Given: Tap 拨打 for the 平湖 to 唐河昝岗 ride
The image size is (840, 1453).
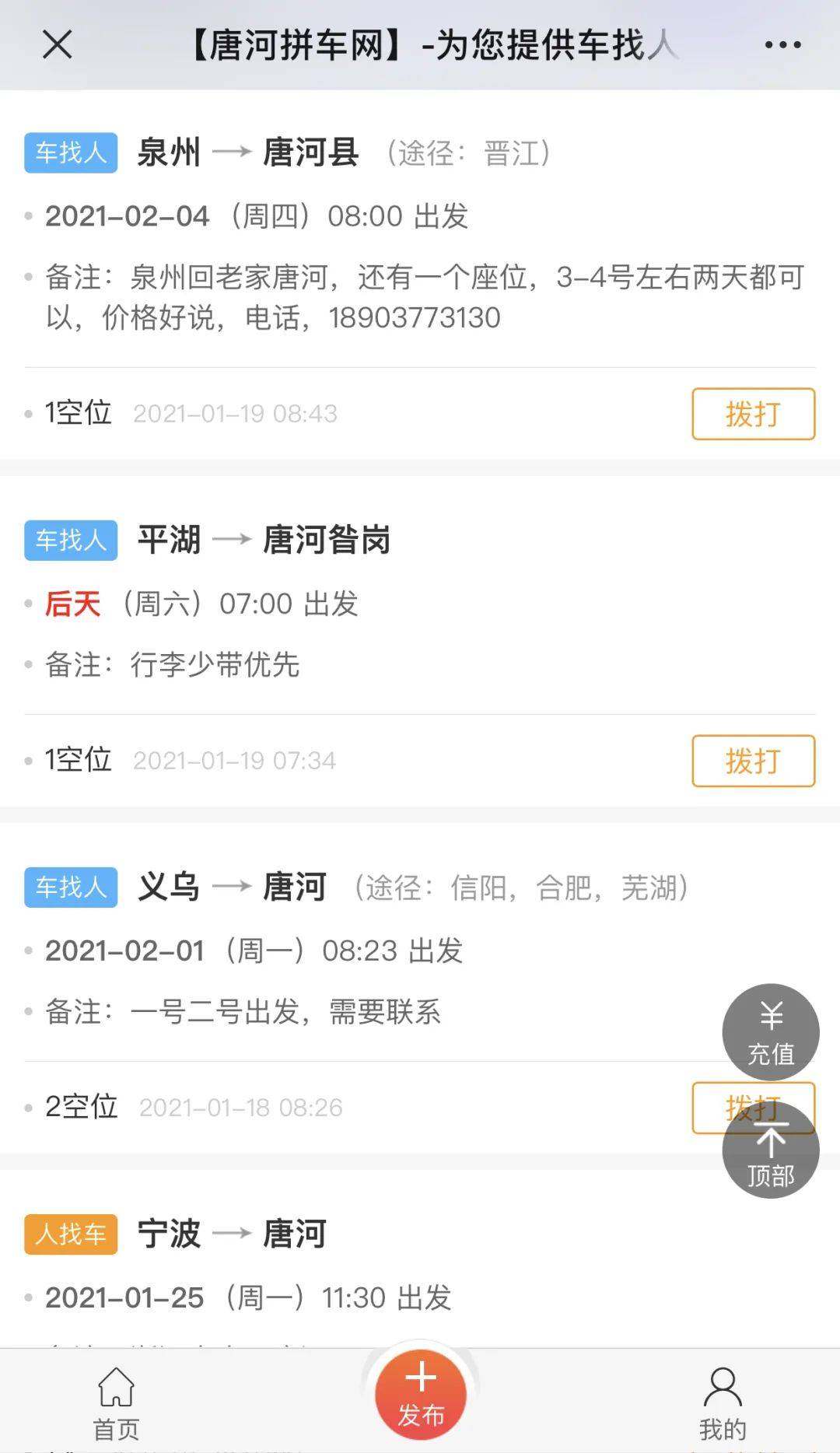Looking at the screenshot, I should [753, 761].
